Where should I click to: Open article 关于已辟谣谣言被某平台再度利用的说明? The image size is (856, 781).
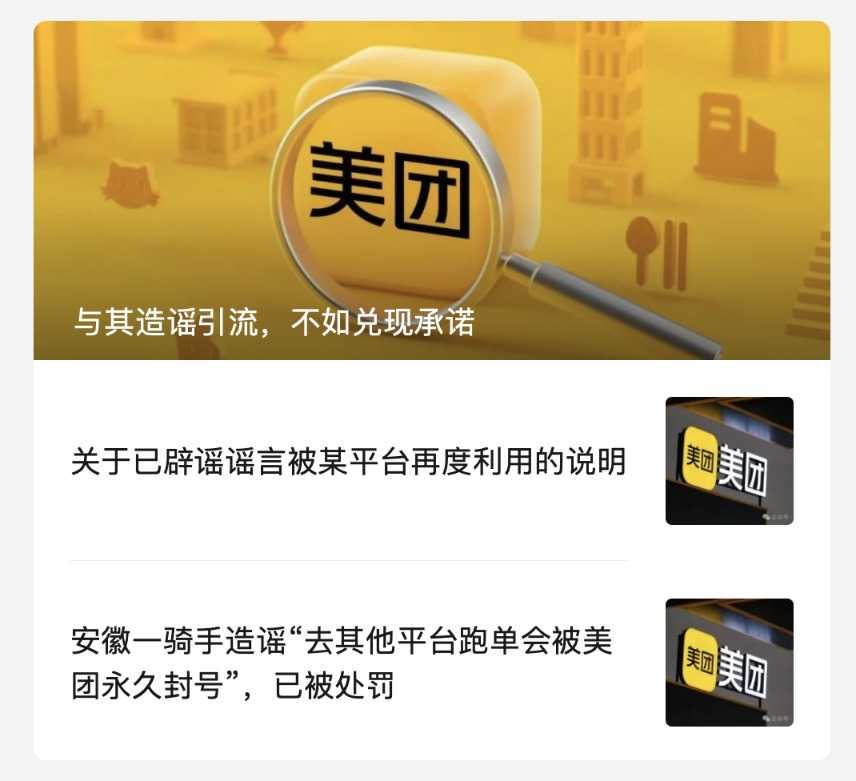pyautogui.click(x=348, y=462)
